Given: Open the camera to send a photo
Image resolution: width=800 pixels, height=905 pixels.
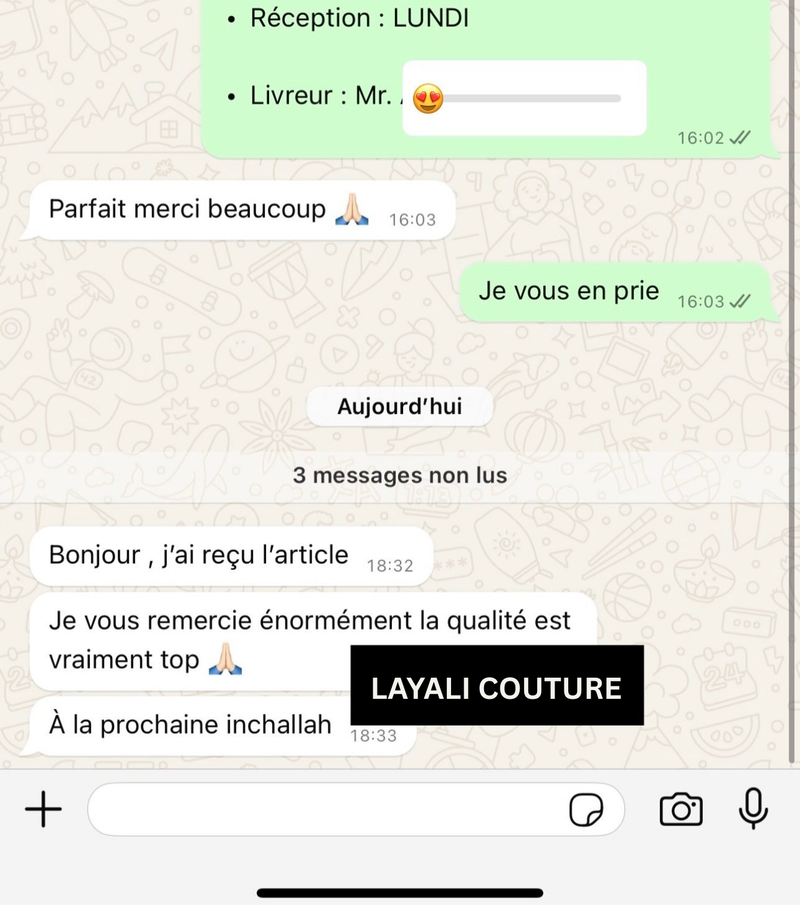Looking at the screenshot, I should [681, 809].
